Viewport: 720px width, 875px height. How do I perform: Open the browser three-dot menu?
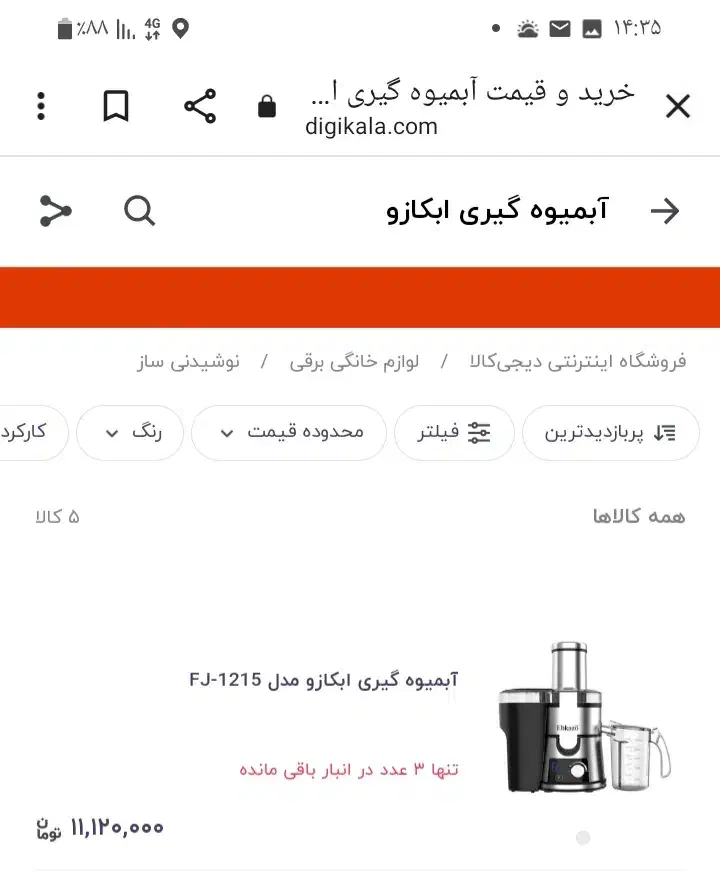(40, 105)
